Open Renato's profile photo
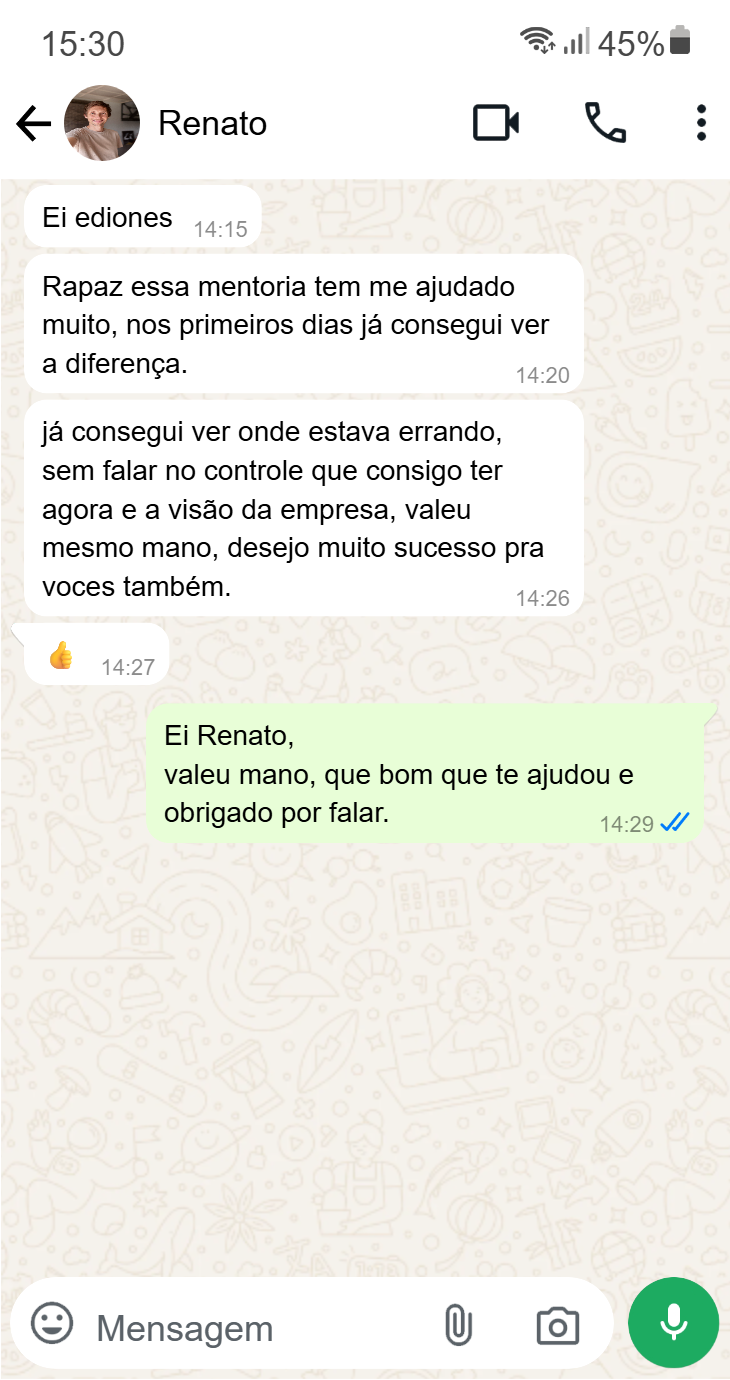Viewport: 730px width, 1380px height. [x=101, y=123]
